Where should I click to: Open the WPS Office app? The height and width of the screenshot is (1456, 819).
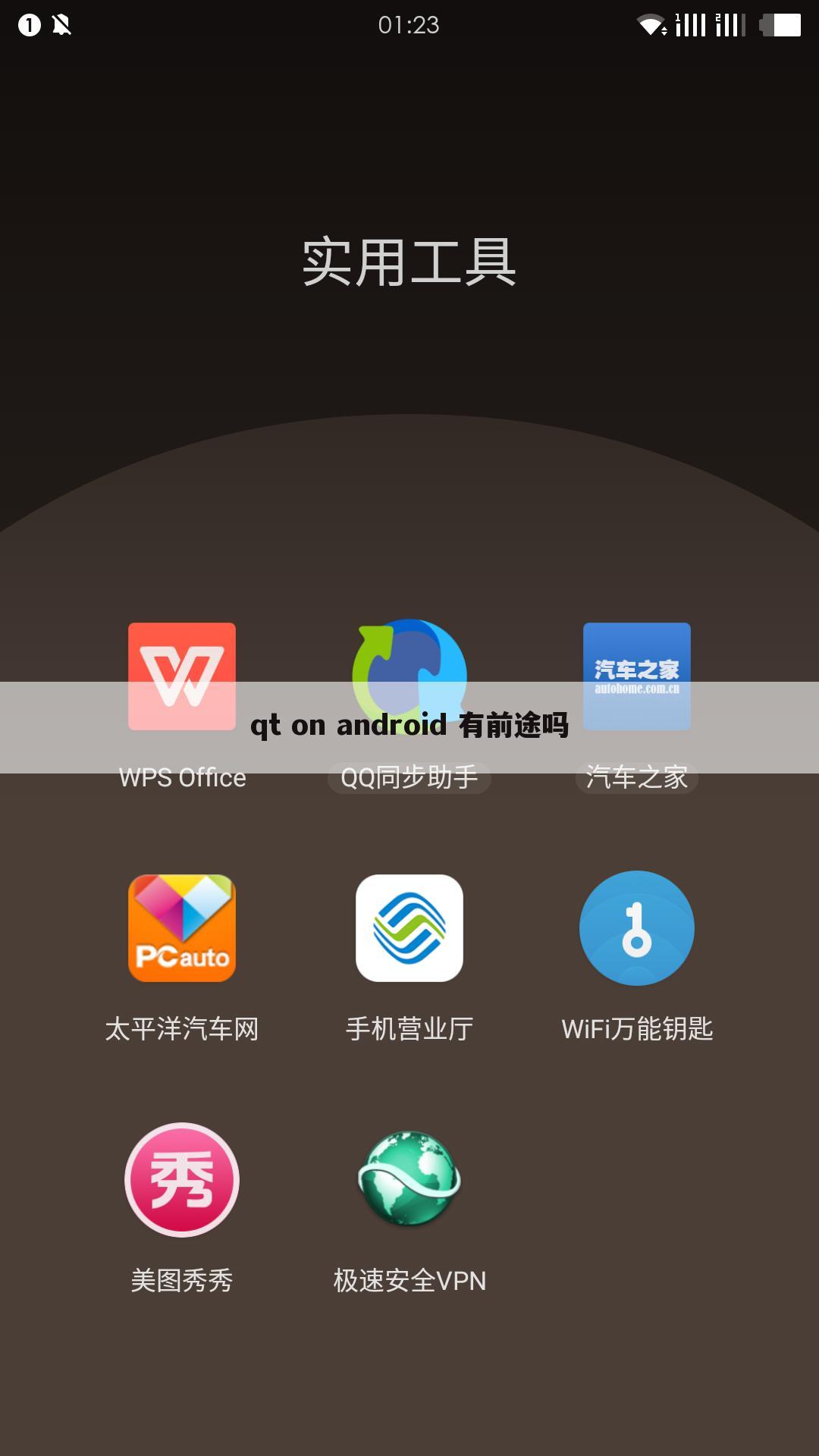click(x=182, y=675)
